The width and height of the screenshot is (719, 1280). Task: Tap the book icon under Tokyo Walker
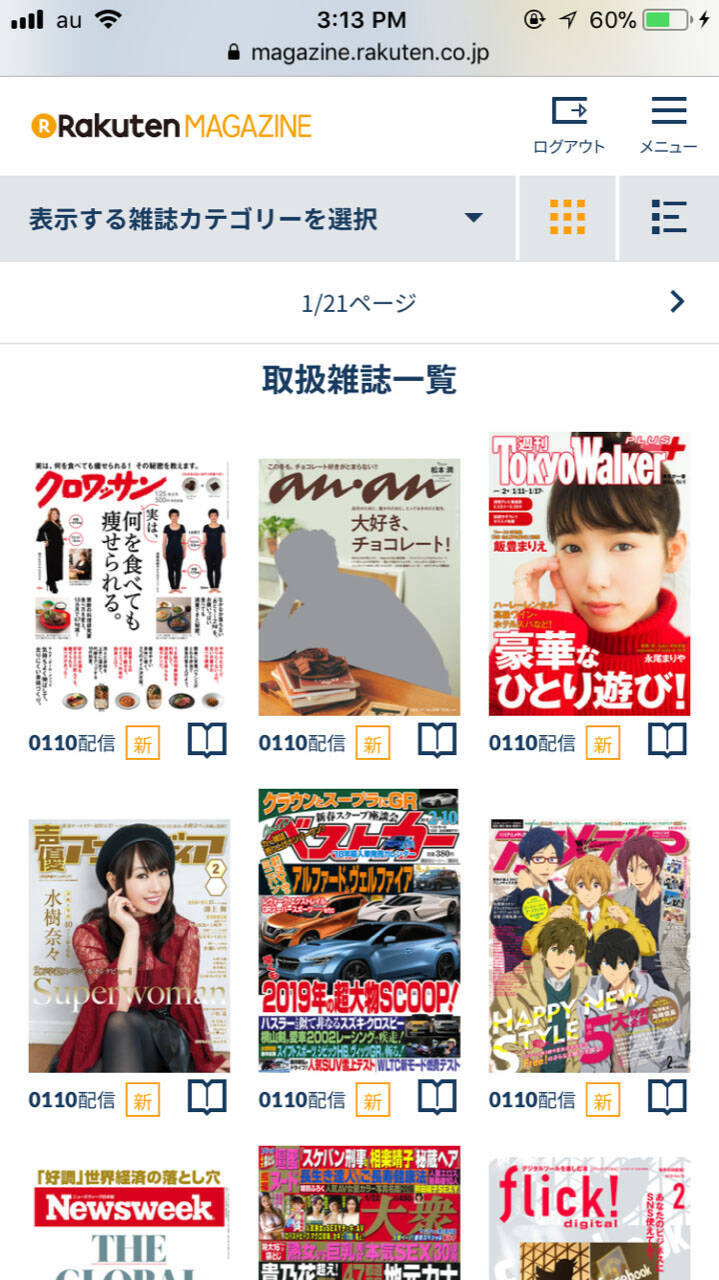[667, 742]
